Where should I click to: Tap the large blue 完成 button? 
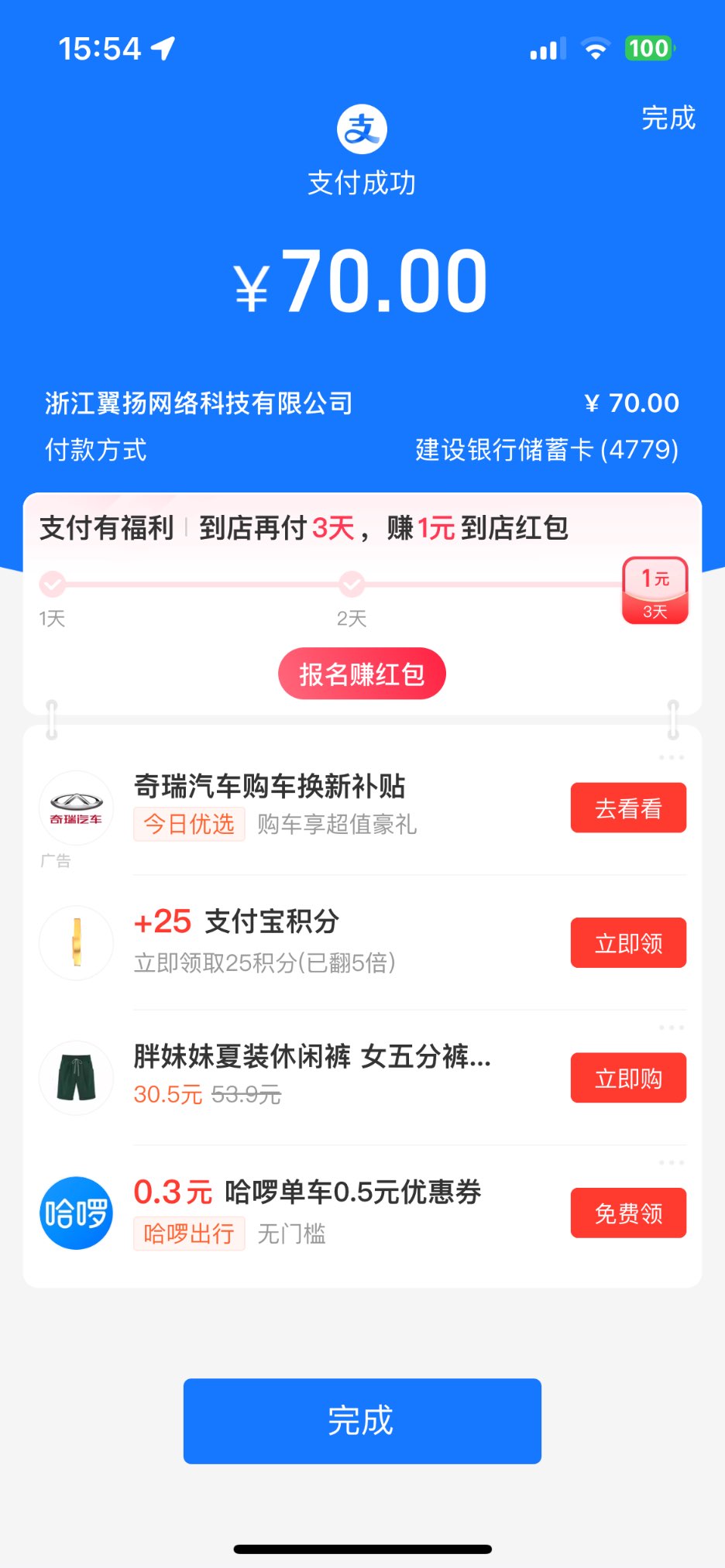point(362,1421)
